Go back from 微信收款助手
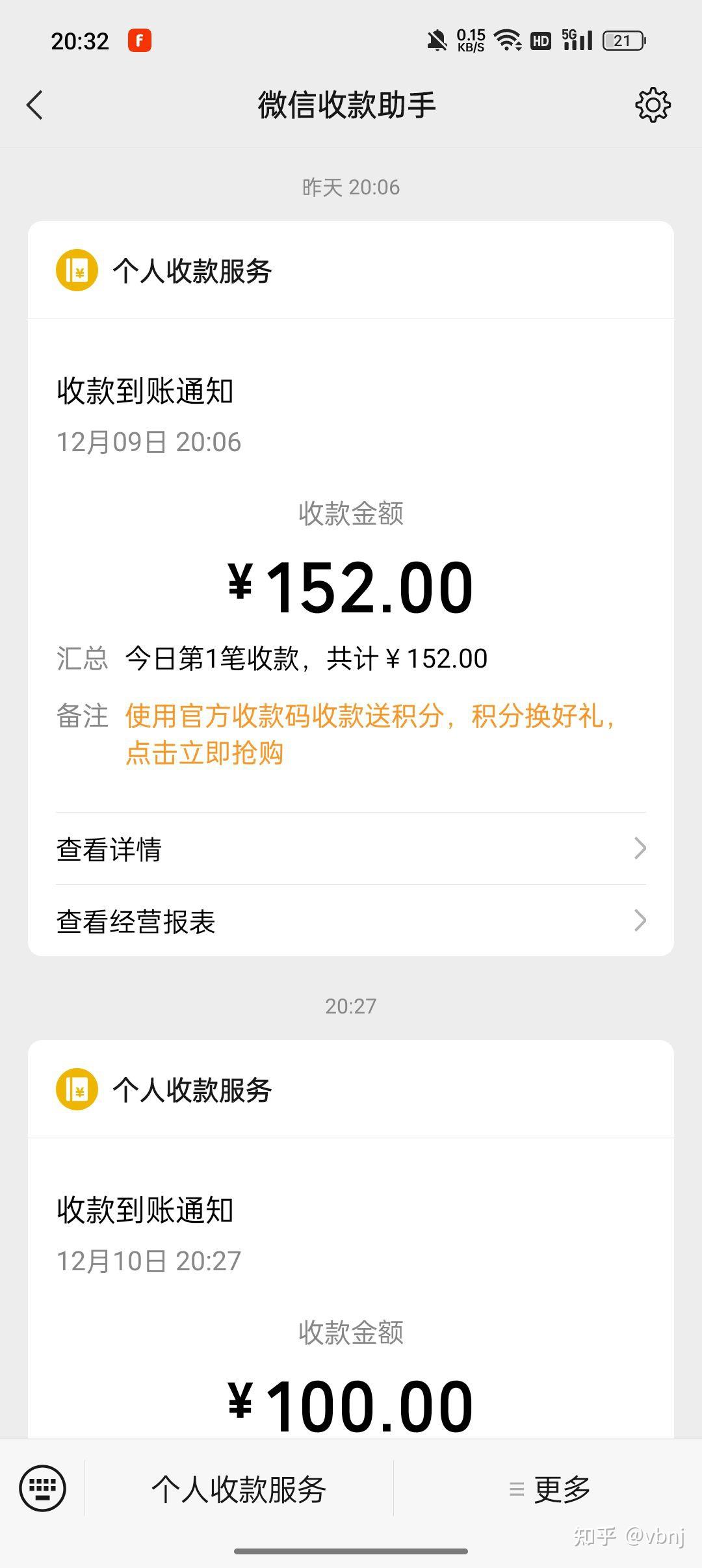Viewport: 702px width, 1568px height. point(35,105)
